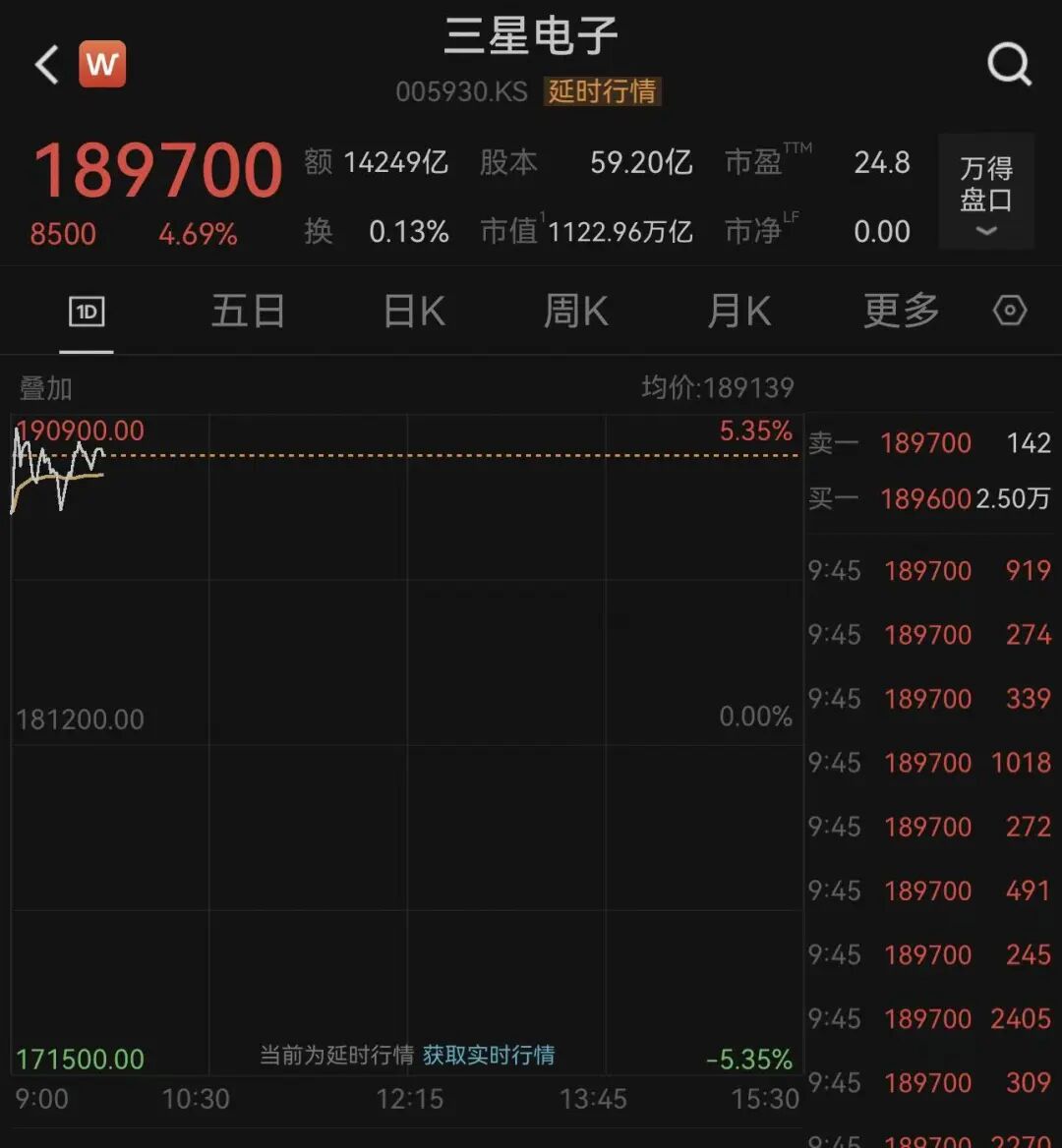Show the 月K monthly chart

click(x=739, y=312)
